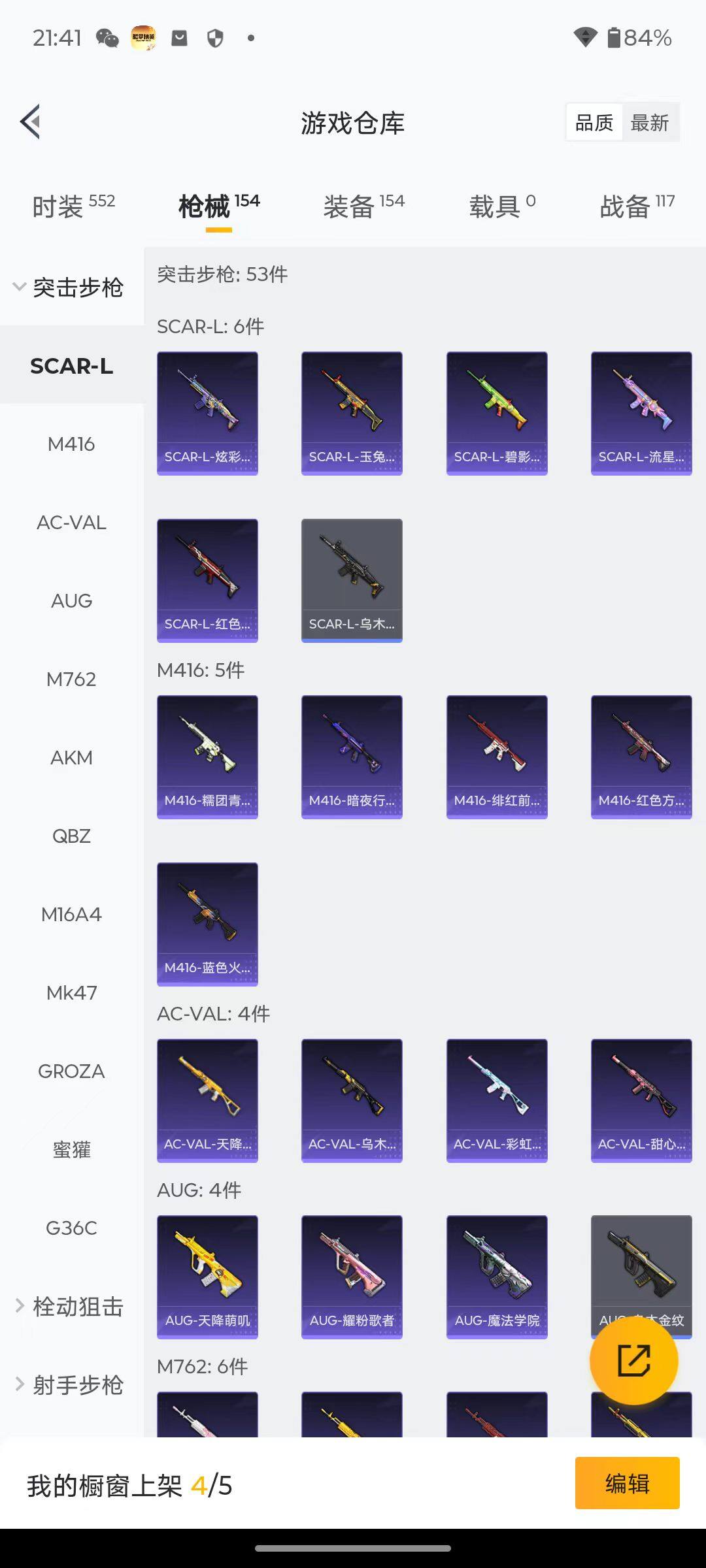Go back using the top-left arrow
The height and width of the screenshot is (1568, 706).
(x=31, y=122)
